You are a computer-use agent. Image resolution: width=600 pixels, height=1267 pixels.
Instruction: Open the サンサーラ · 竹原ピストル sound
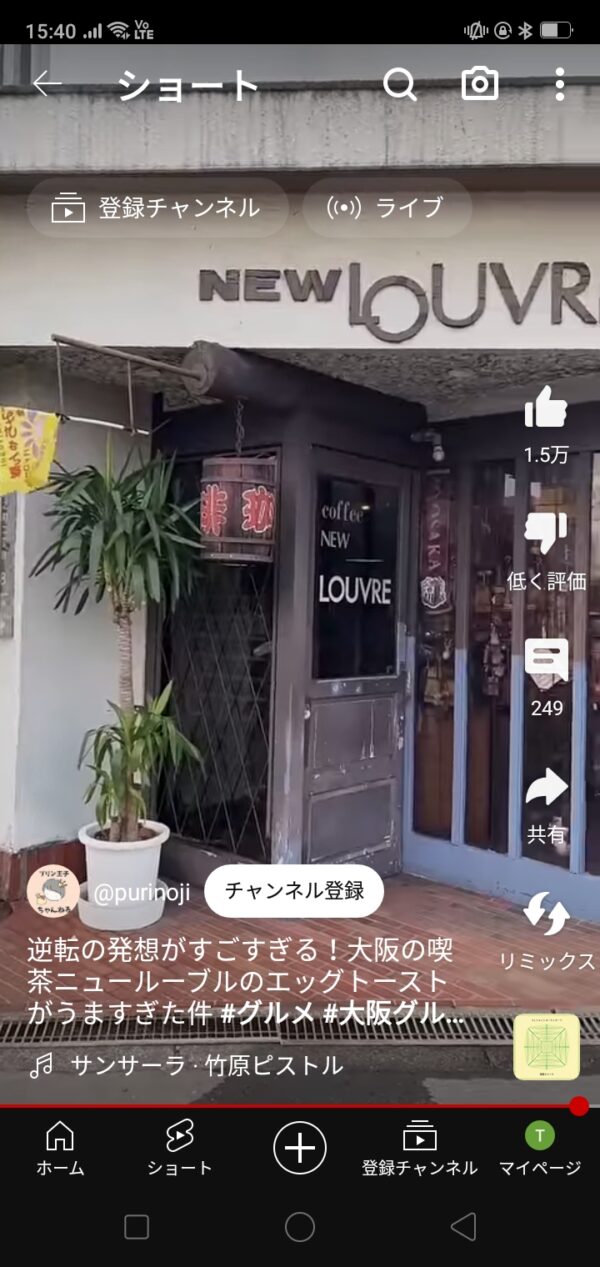[x=205, y=1066]
